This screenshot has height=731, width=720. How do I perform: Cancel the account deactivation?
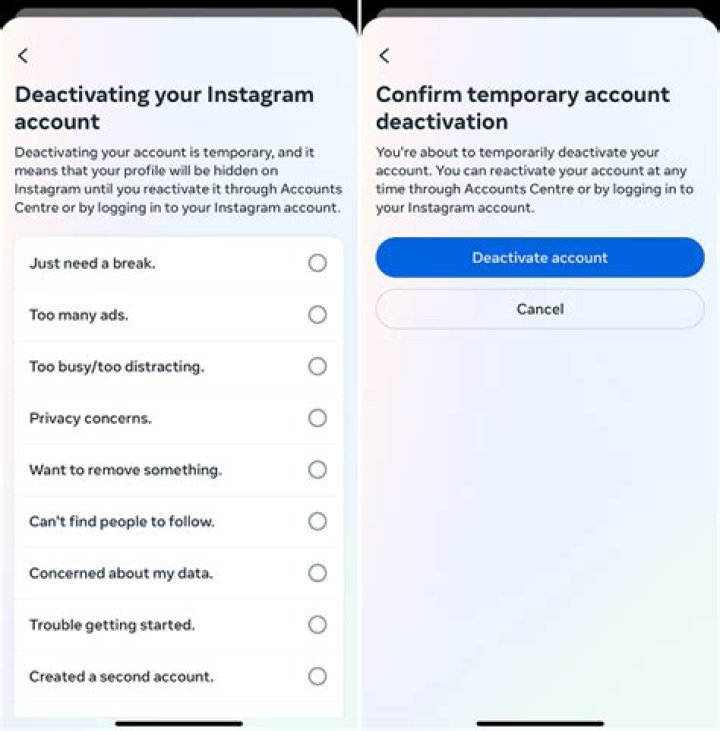pyautogui.click(x=540, y=309)
